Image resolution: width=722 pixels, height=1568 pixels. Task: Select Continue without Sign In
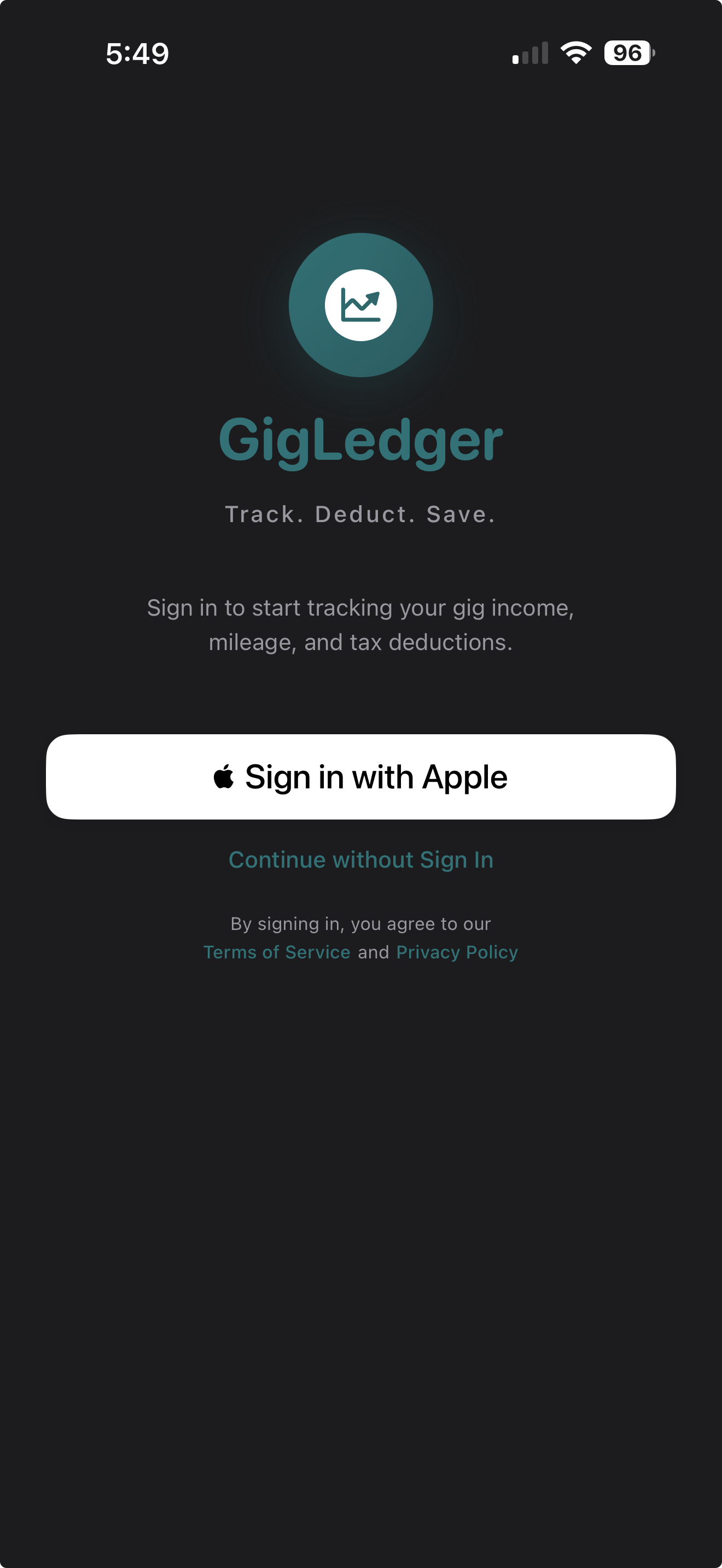pos(361,859)
